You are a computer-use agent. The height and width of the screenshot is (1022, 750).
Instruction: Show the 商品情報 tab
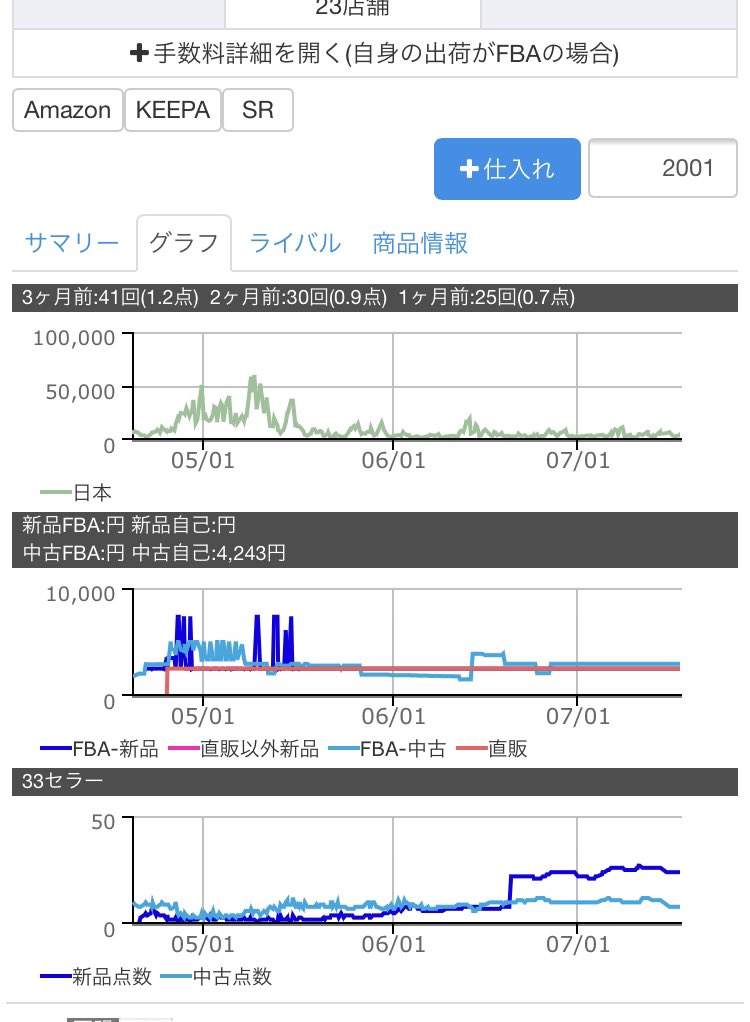coord(420,243)
